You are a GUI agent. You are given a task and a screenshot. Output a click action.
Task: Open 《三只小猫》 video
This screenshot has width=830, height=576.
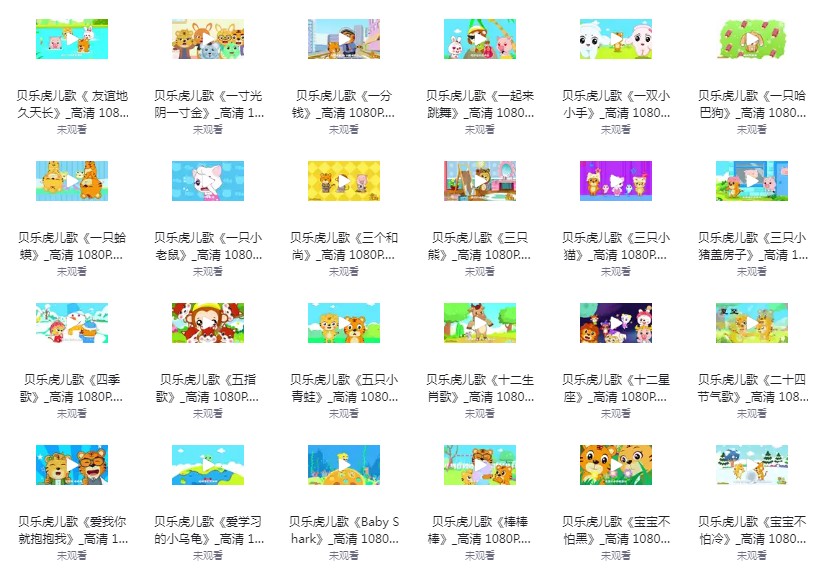[616, 181]
